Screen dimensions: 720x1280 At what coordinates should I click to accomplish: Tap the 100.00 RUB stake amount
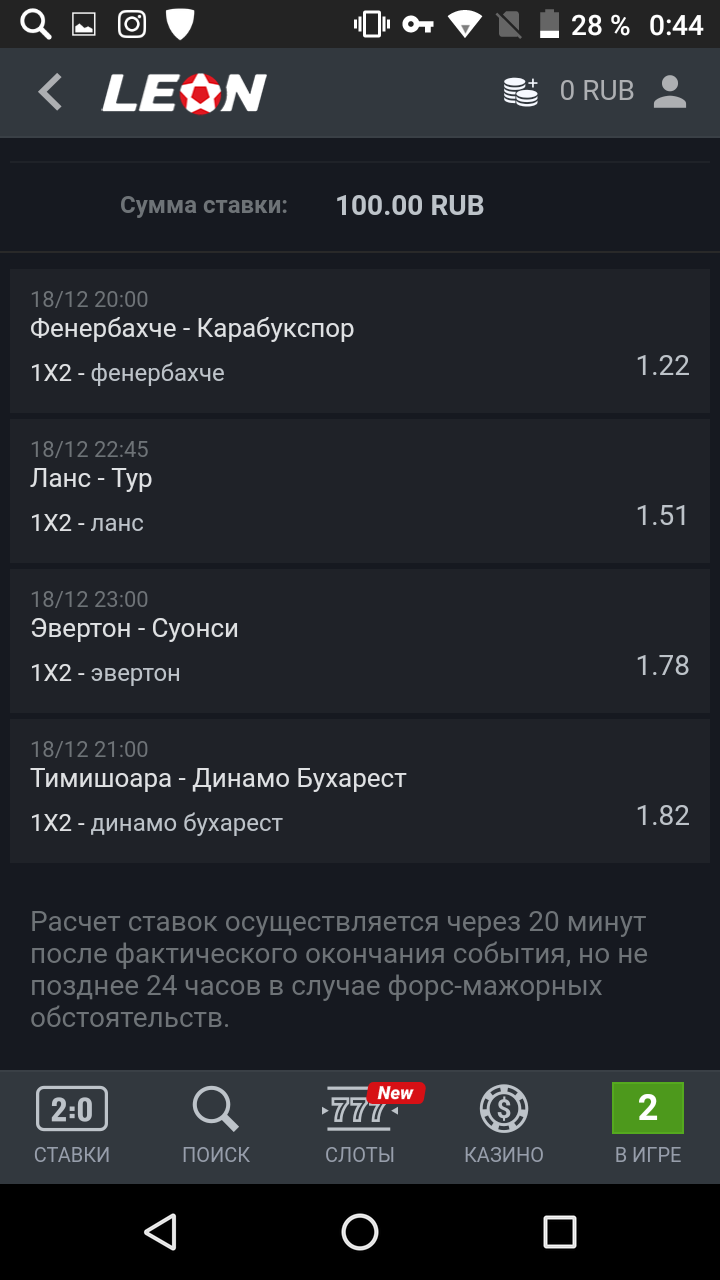point(408,205)
